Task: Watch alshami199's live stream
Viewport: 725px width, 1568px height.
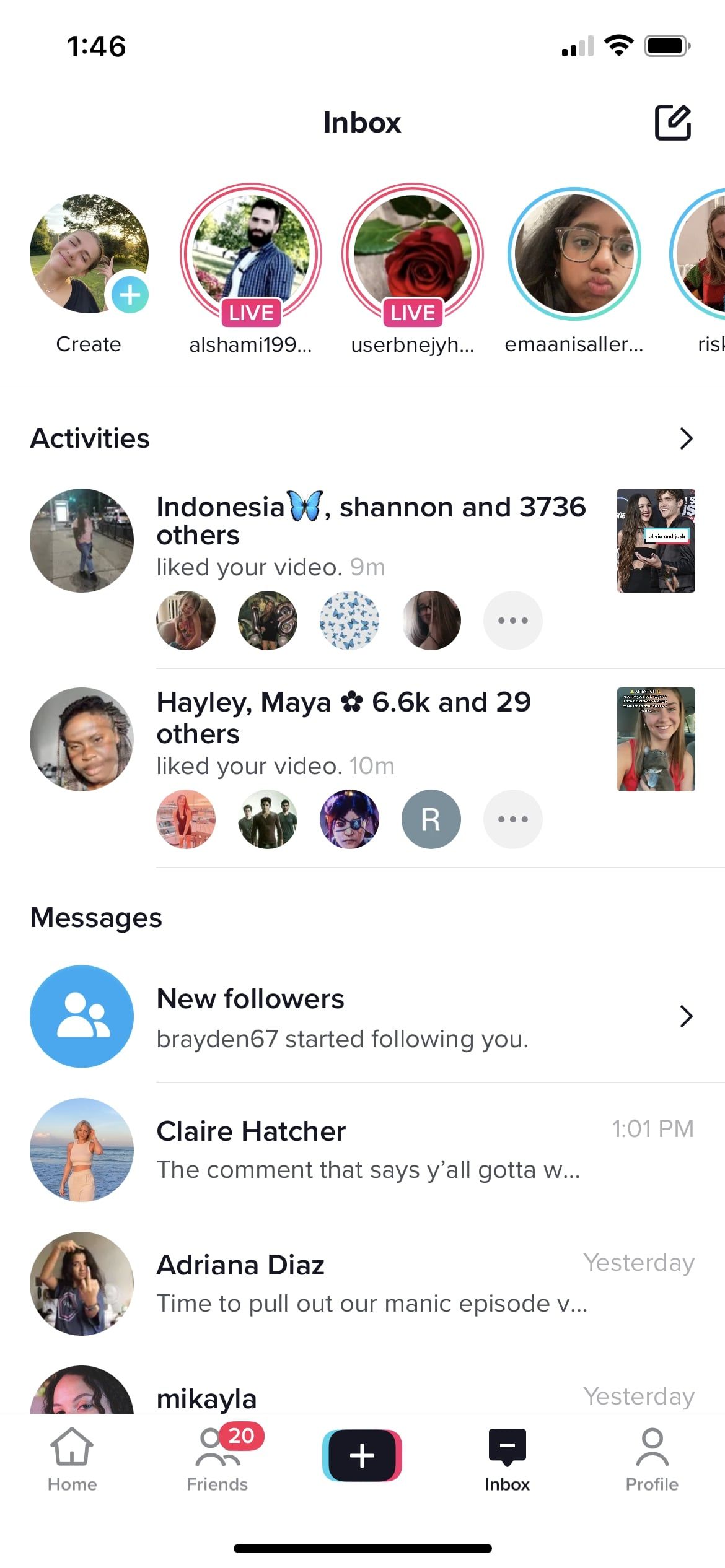Action: click(x=251, y=253)
